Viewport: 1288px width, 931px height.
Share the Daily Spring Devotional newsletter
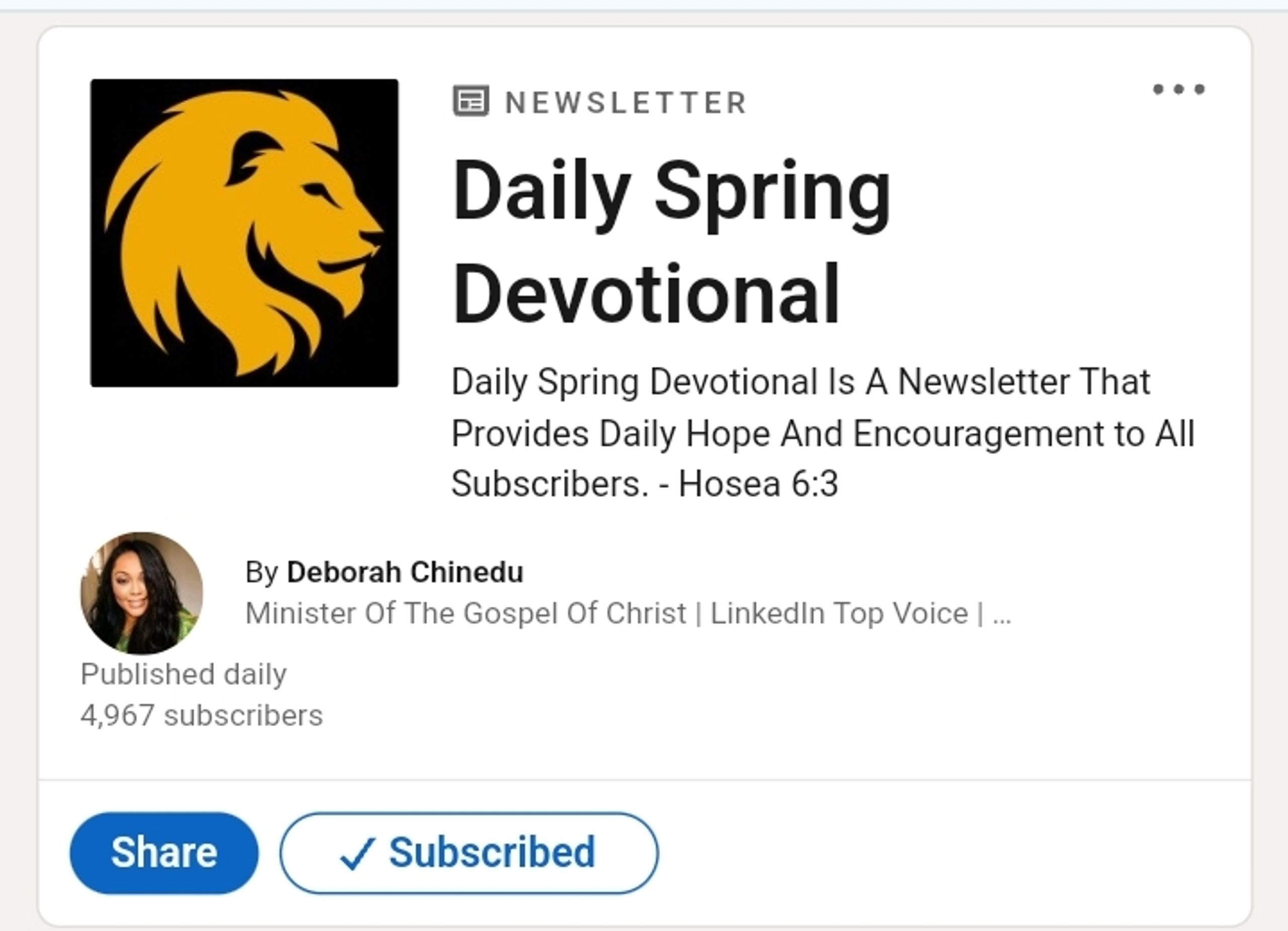click(164, 853)
